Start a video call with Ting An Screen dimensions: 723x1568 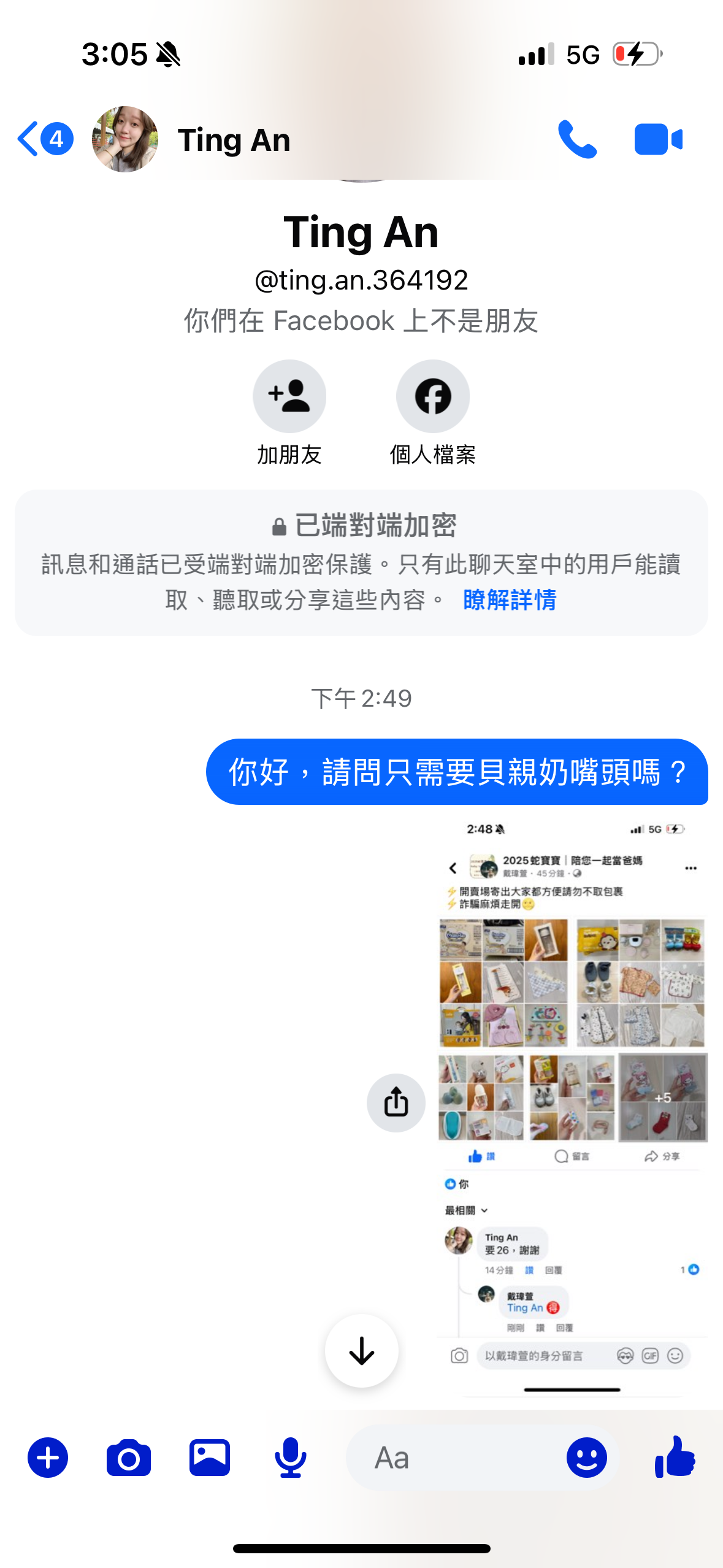tap(658, 140)
